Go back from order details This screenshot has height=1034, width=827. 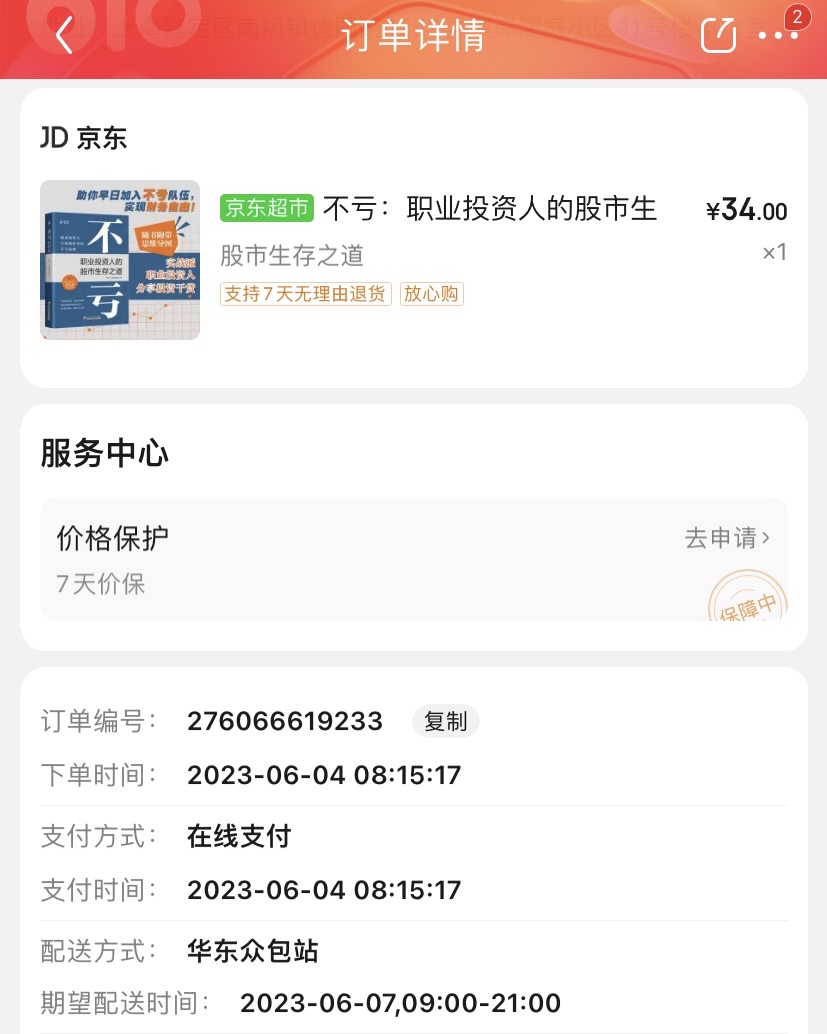coord(64,36)
